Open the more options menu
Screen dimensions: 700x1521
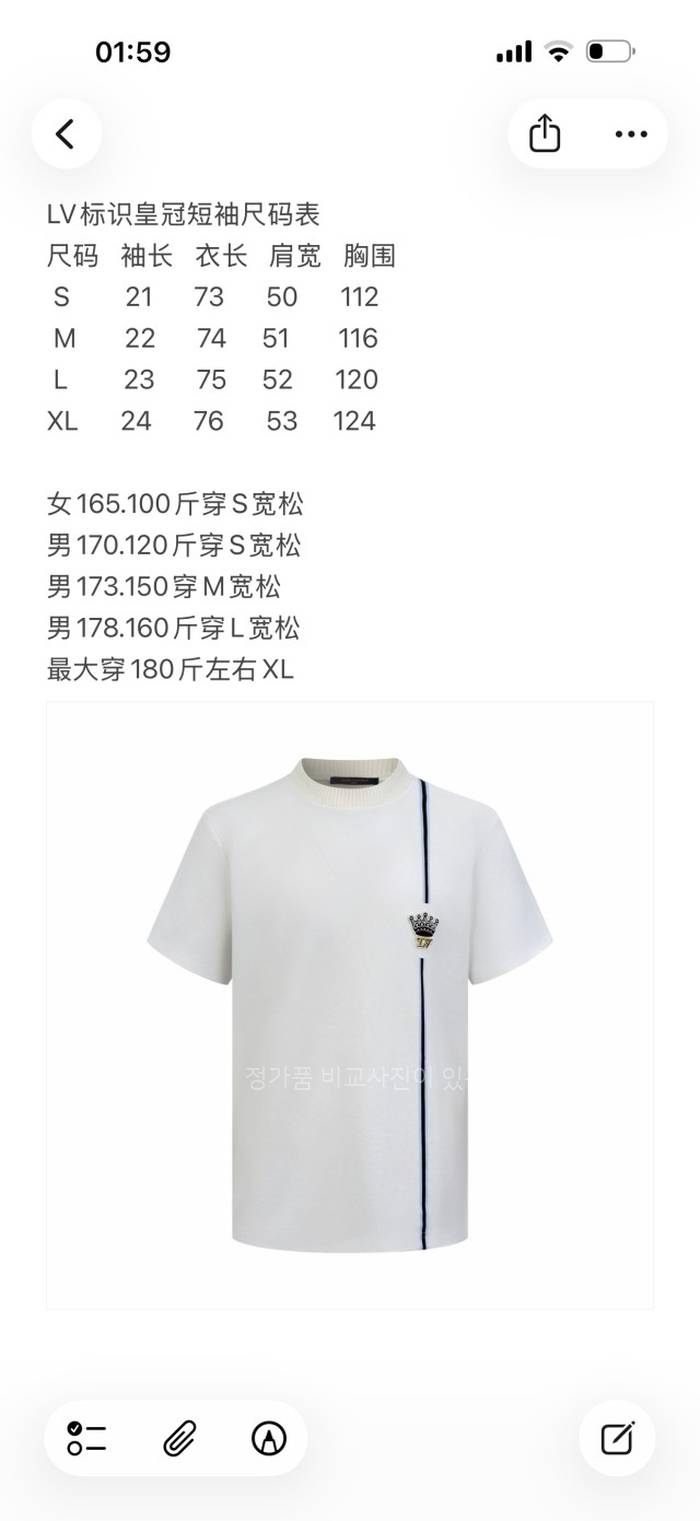click(x=631, y=134)
